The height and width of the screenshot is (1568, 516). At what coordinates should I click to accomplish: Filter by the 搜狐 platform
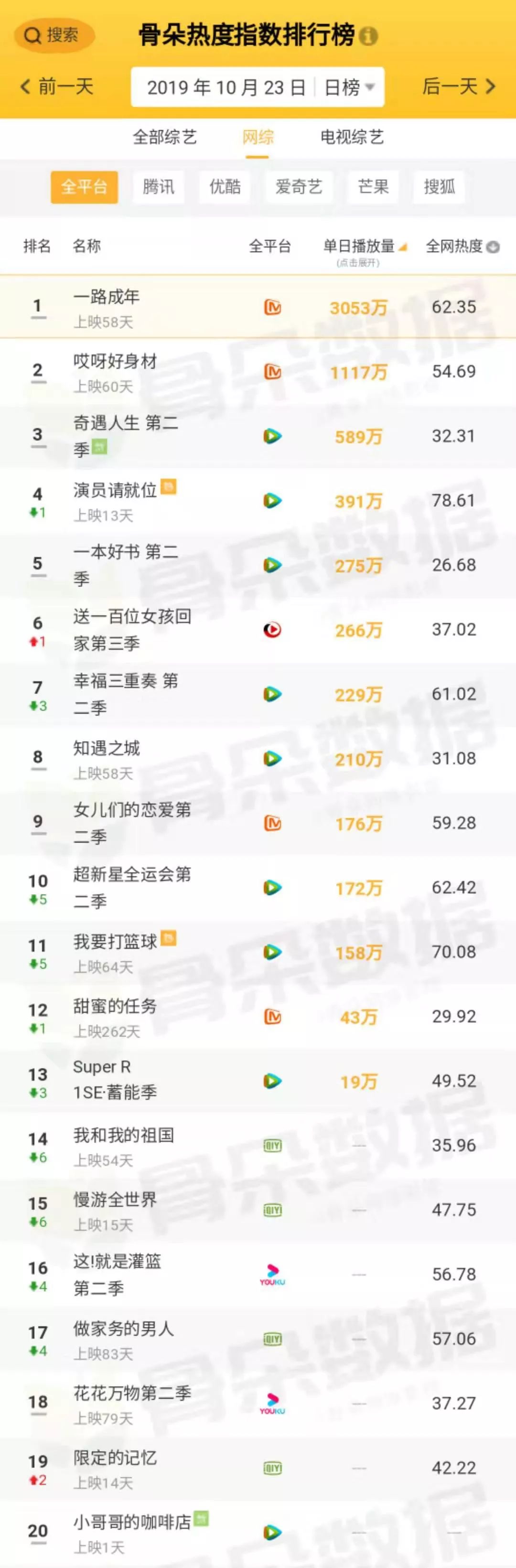[440, 187]
